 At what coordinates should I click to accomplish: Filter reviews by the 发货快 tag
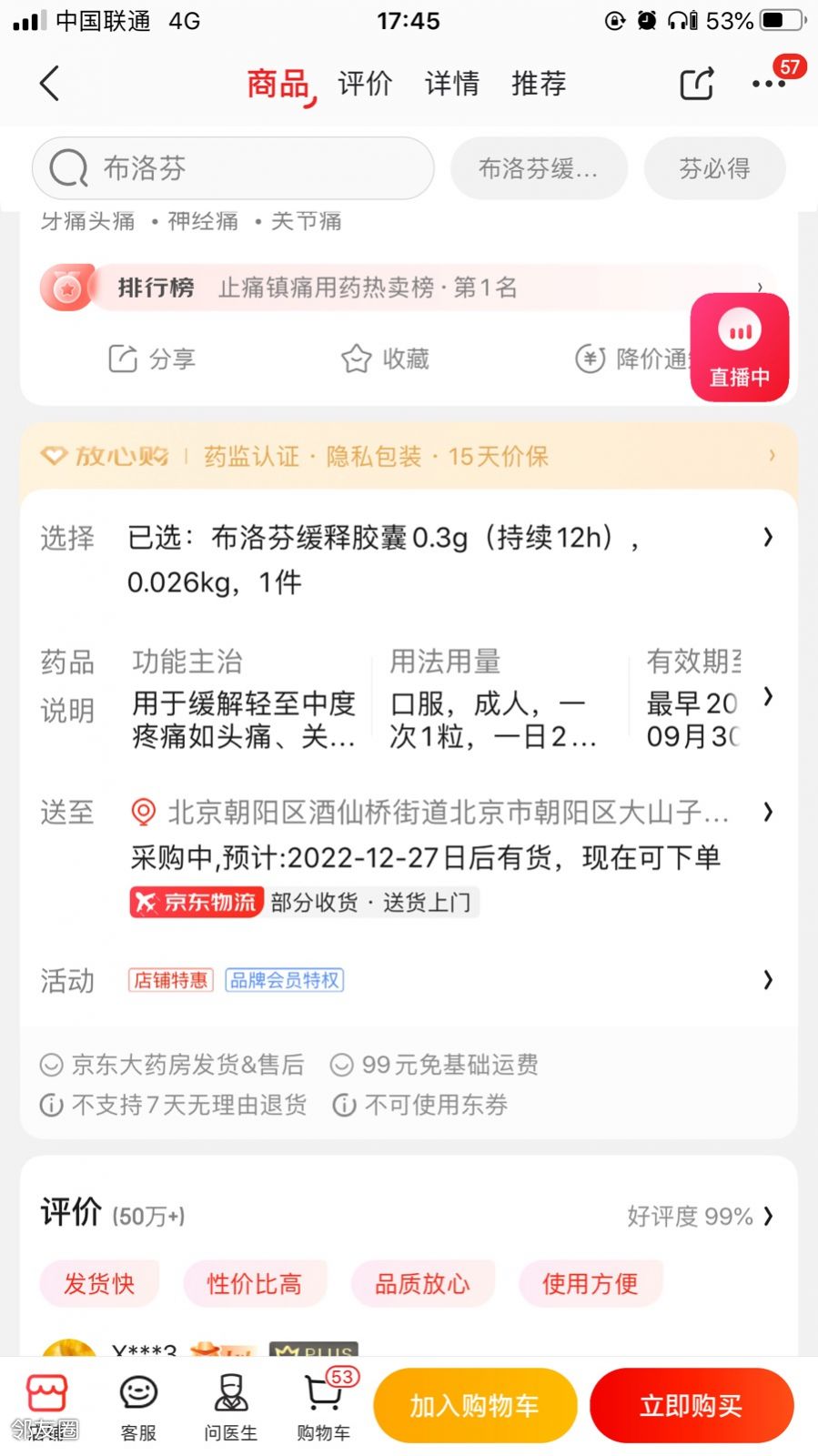(x=99, y=1284)
